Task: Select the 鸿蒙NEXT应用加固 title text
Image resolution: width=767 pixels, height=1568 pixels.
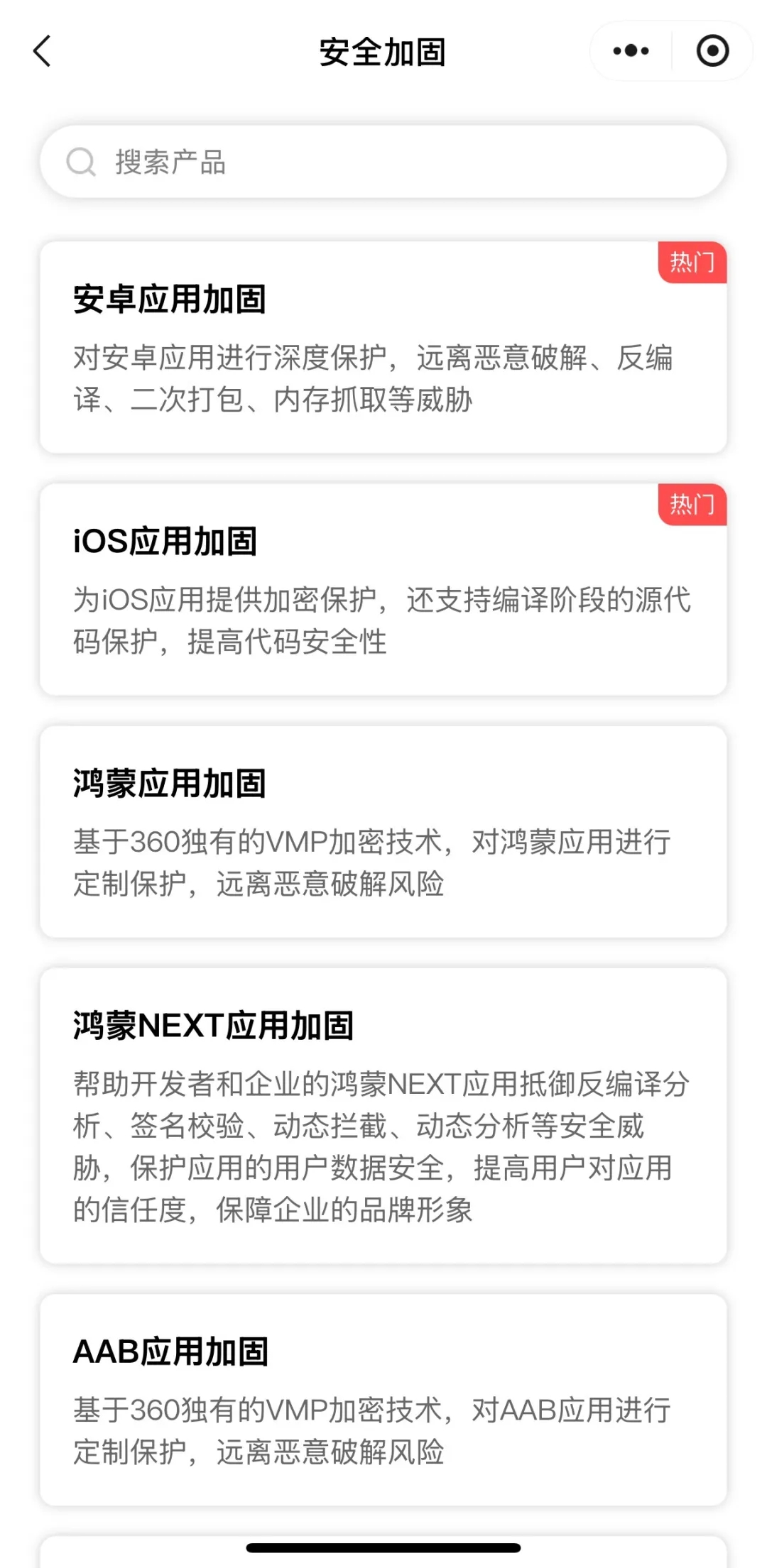Action: pos(213,1024)
